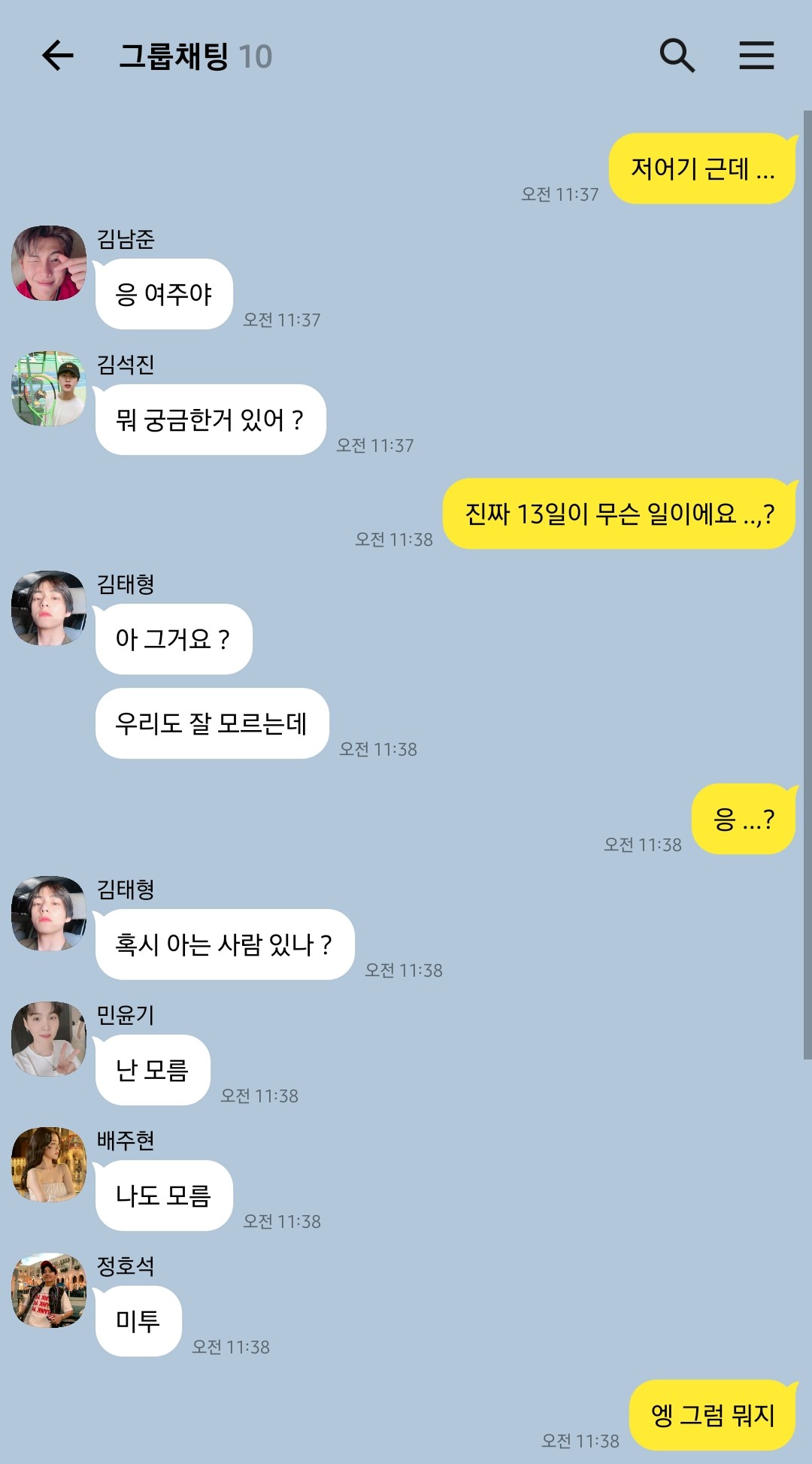The width and height of the screenshot is (812, 1464).
Task: Open 김남준's profile picture
Action: pos(49,263)
